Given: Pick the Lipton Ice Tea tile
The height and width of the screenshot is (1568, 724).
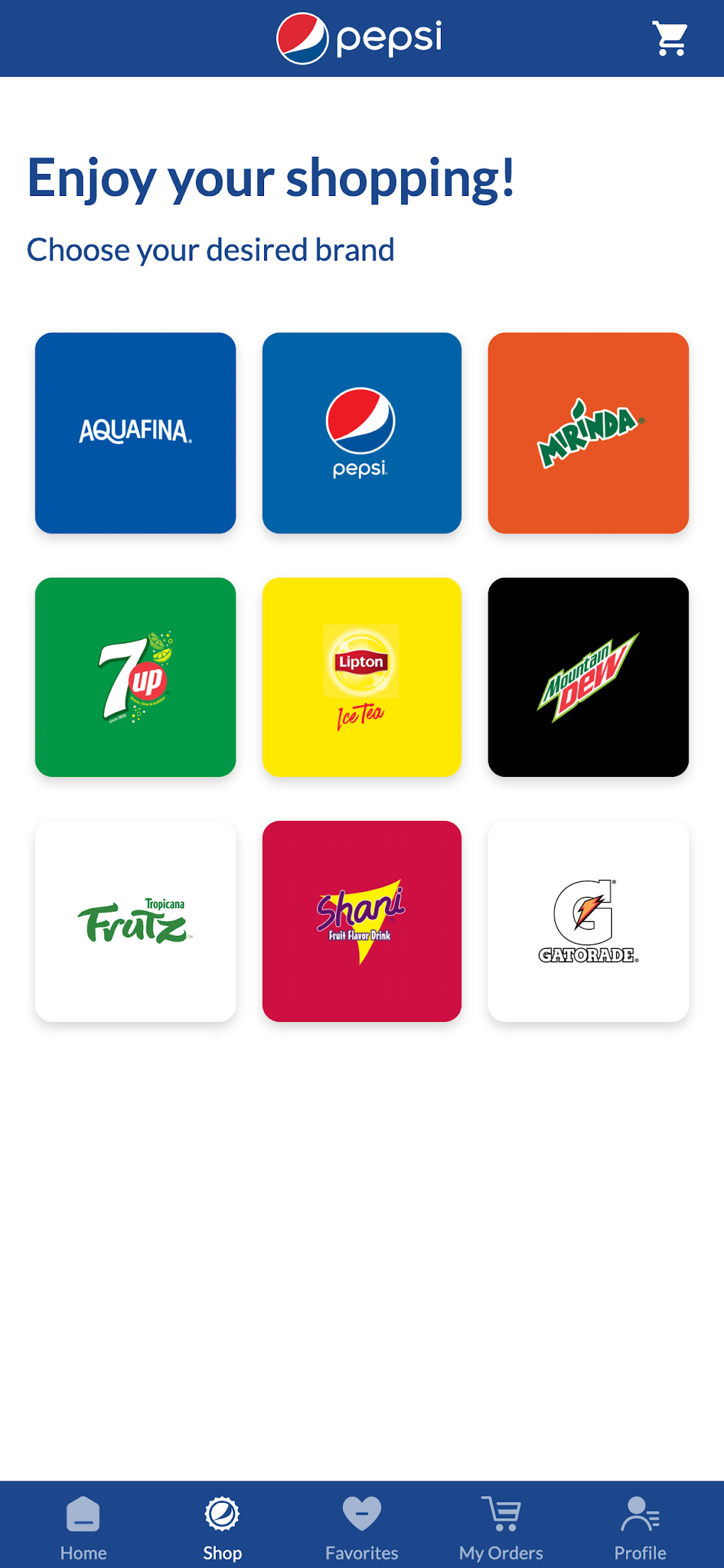Looking at the screenshot, I should click(362, 677).
